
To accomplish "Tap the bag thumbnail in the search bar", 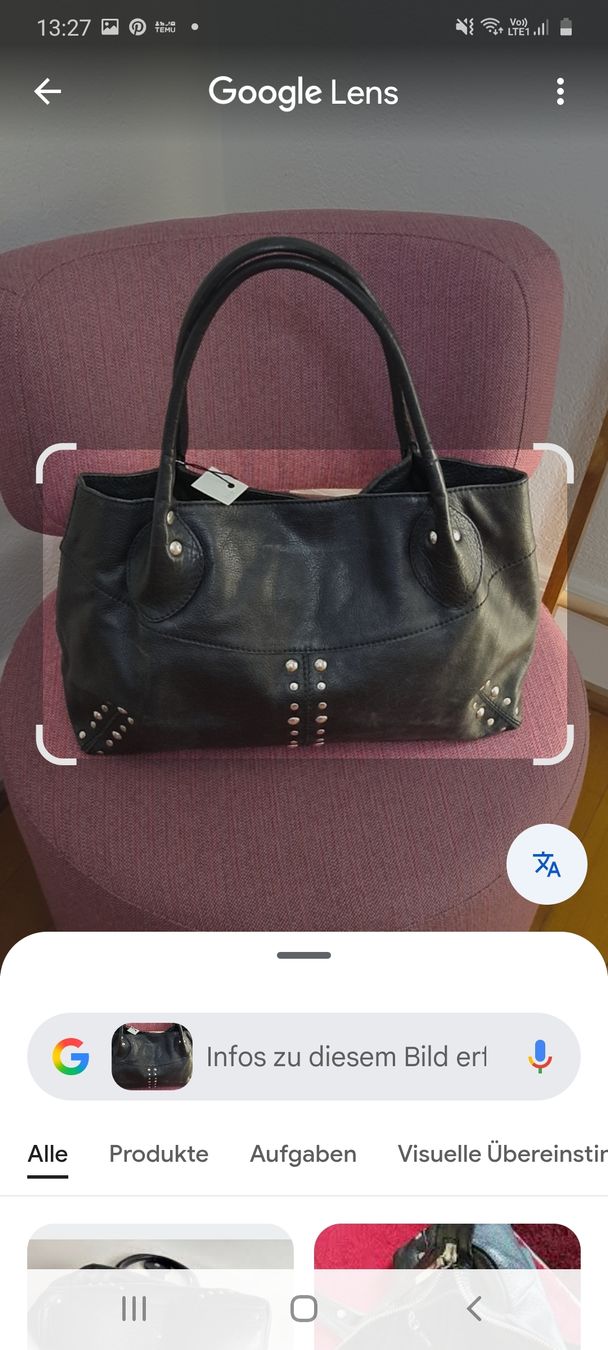I will click(x=152, y=1056).
